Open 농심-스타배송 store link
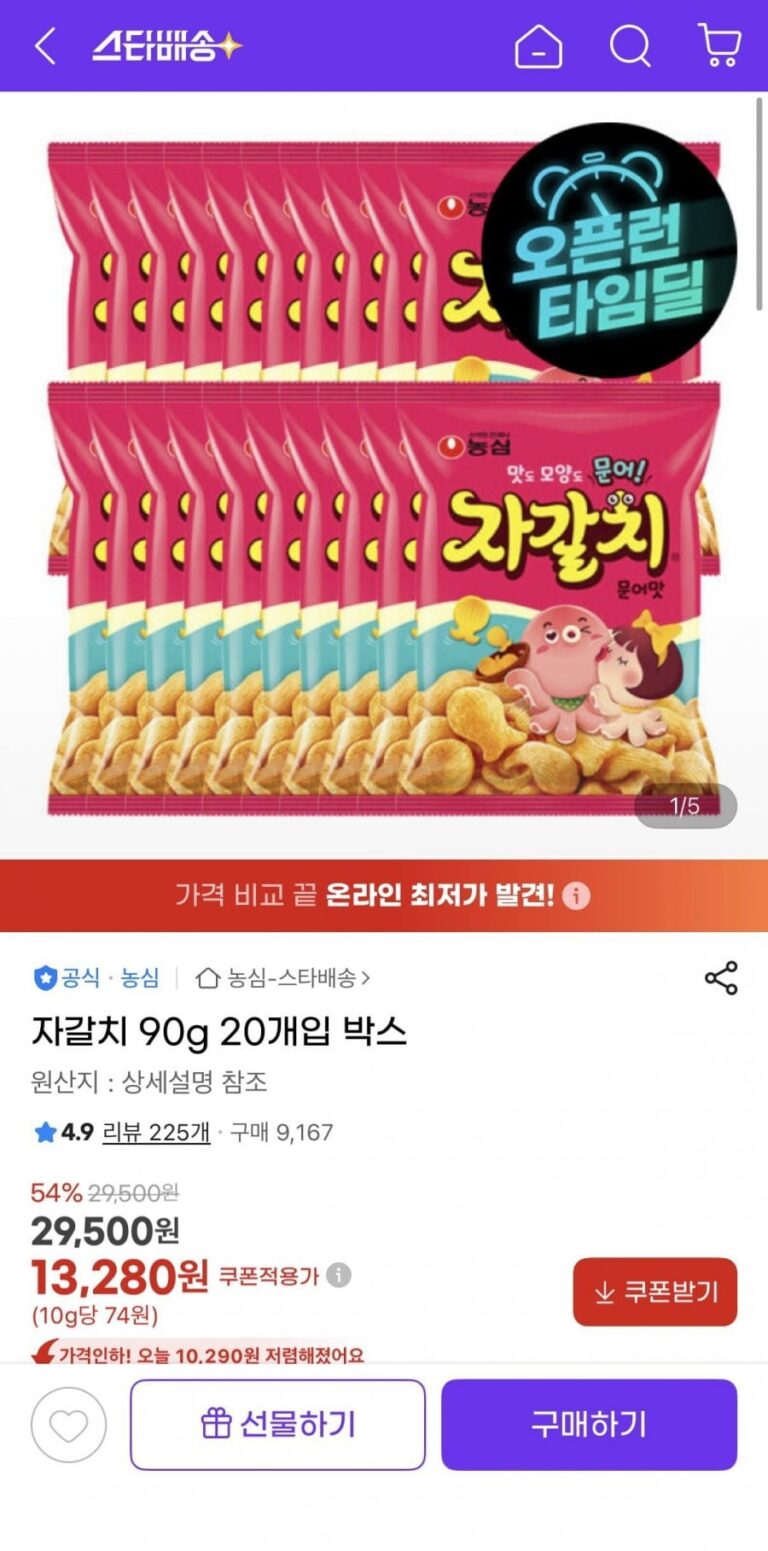This screenshot has height=1551, width=768. point(283,978)
